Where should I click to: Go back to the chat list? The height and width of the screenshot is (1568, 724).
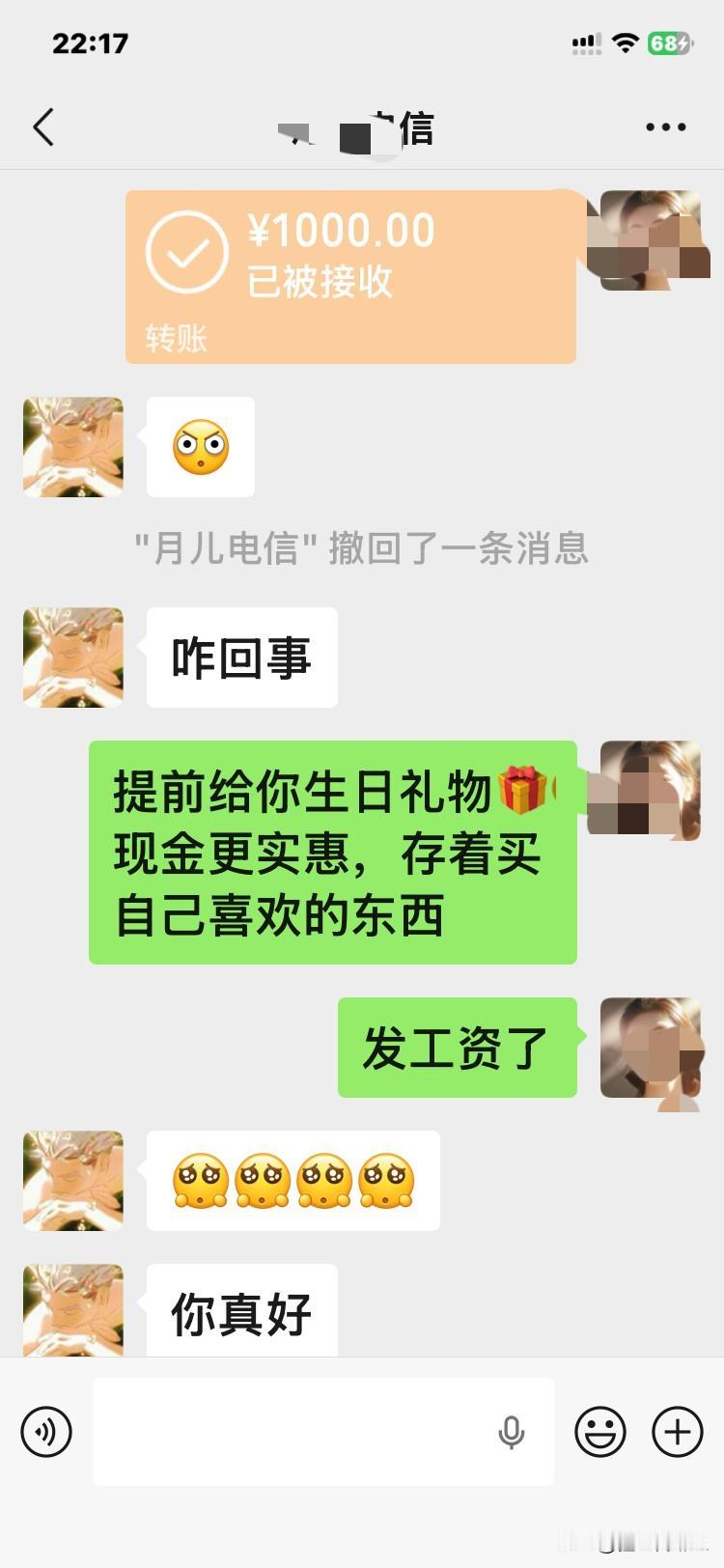[42, 126]
